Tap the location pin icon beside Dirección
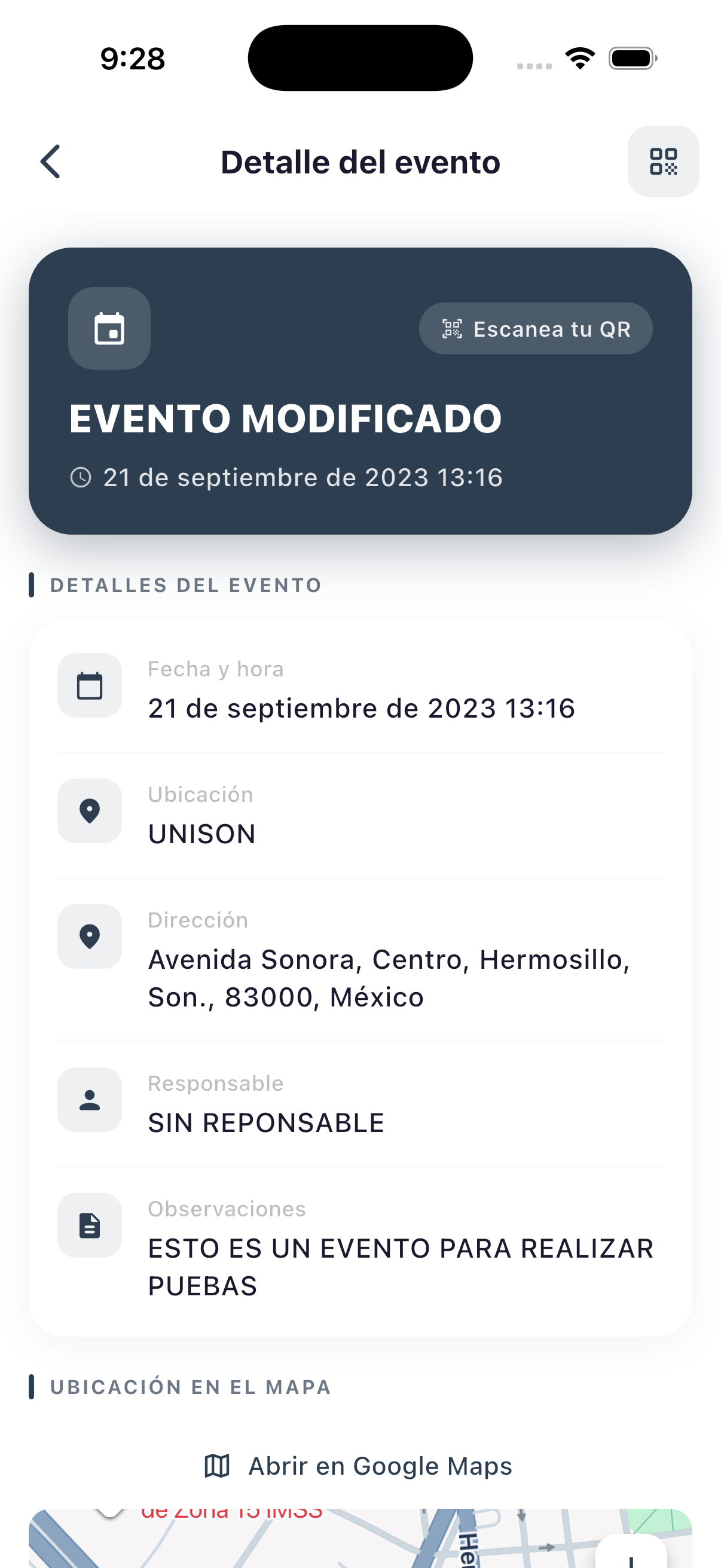 coord(89,936)
